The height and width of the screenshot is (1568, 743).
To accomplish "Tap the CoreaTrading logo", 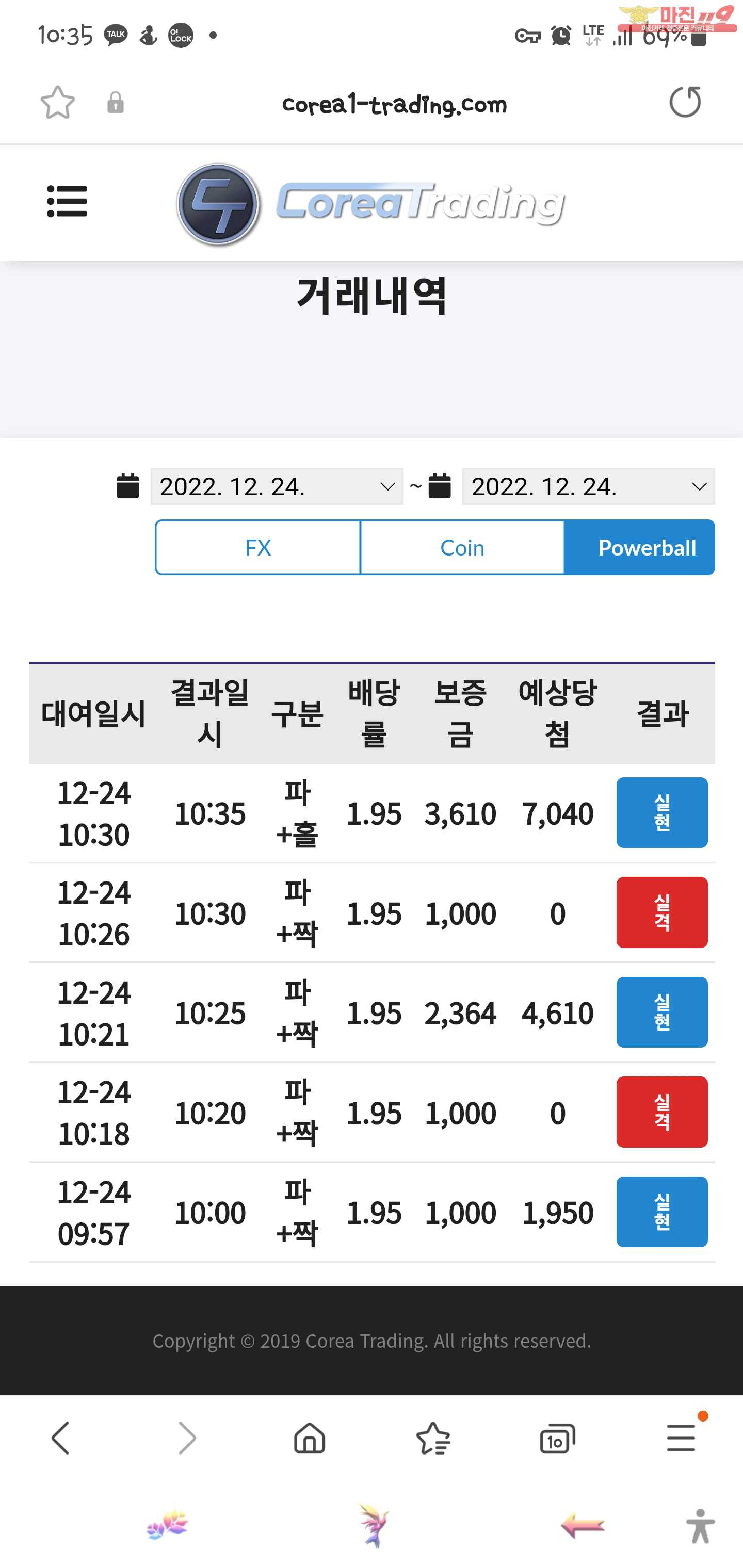I will 371,204.
